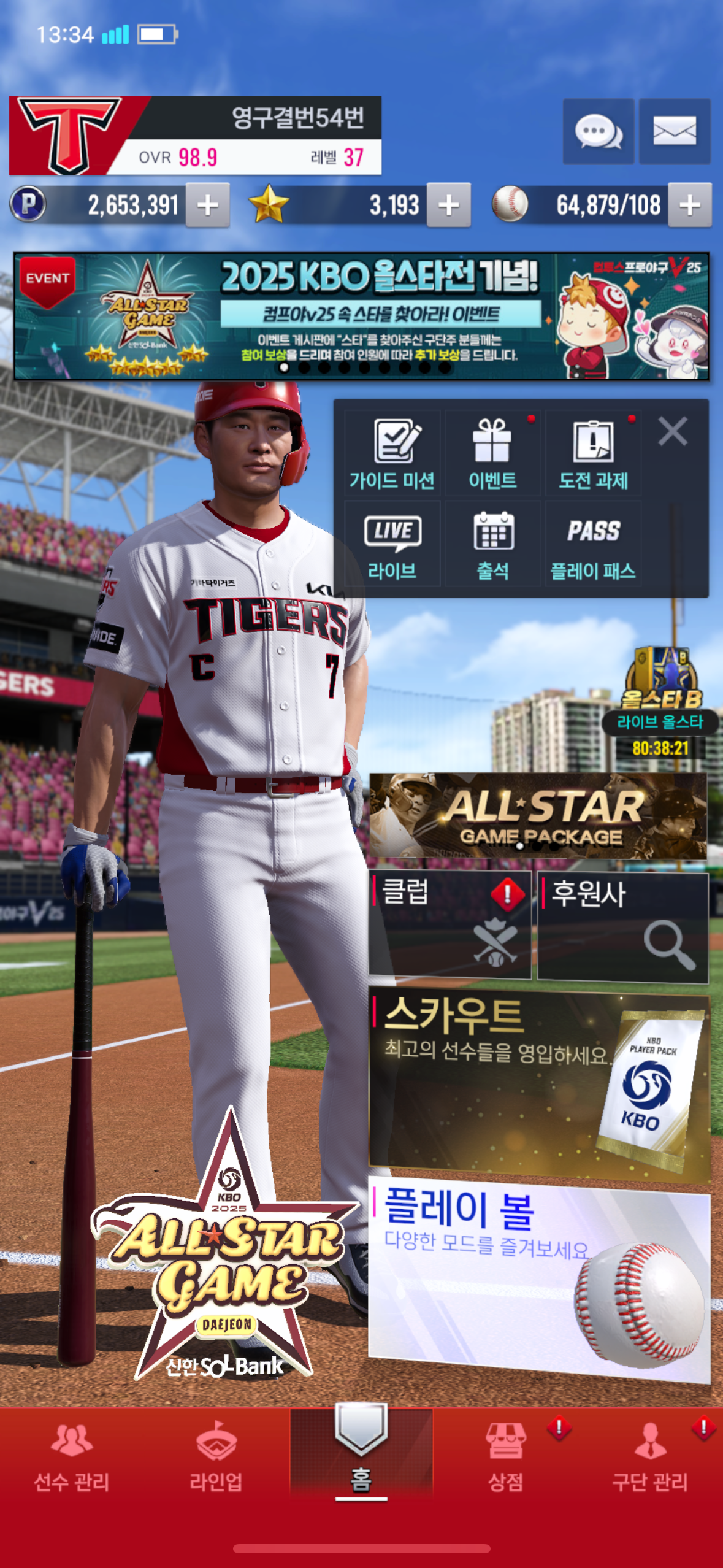Open the 클럽 card

(449, 924)
